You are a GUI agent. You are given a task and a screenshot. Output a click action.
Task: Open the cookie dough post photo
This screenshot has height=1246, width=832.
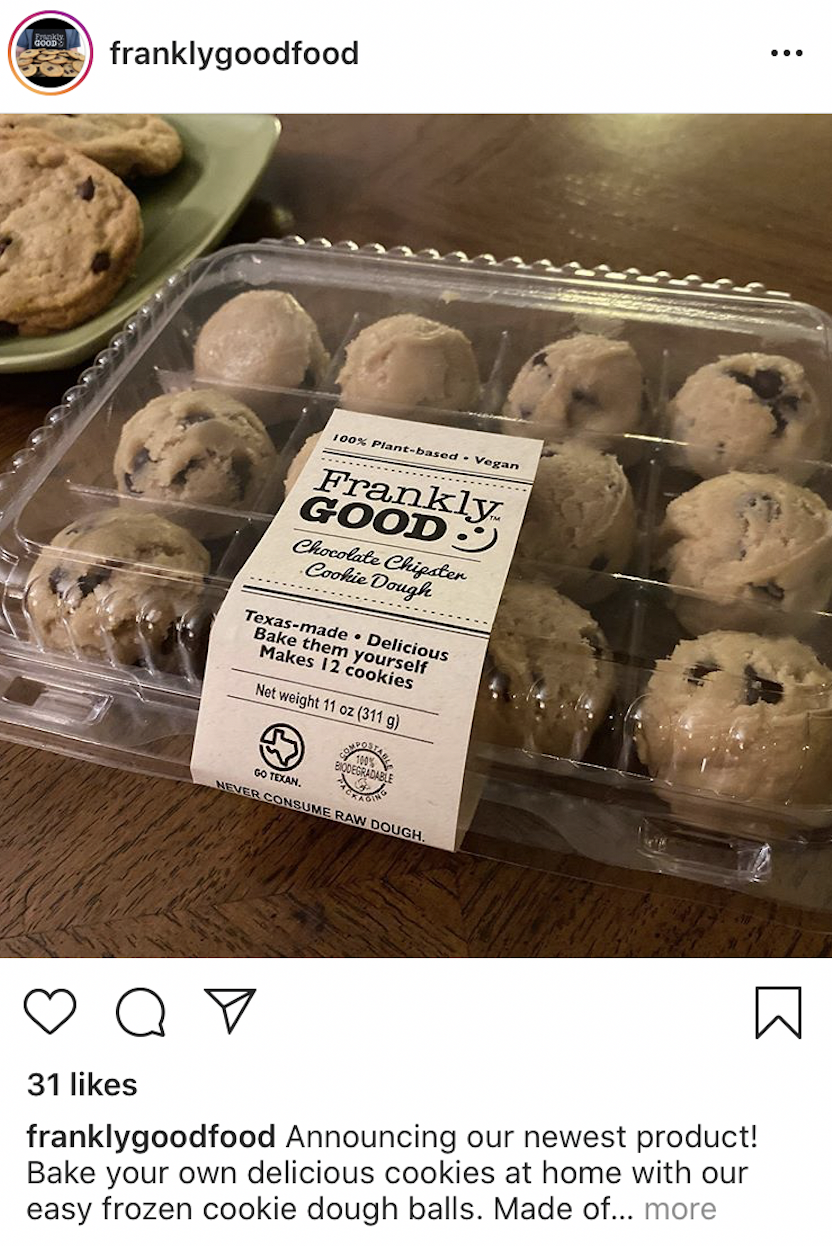pos(416,535)
